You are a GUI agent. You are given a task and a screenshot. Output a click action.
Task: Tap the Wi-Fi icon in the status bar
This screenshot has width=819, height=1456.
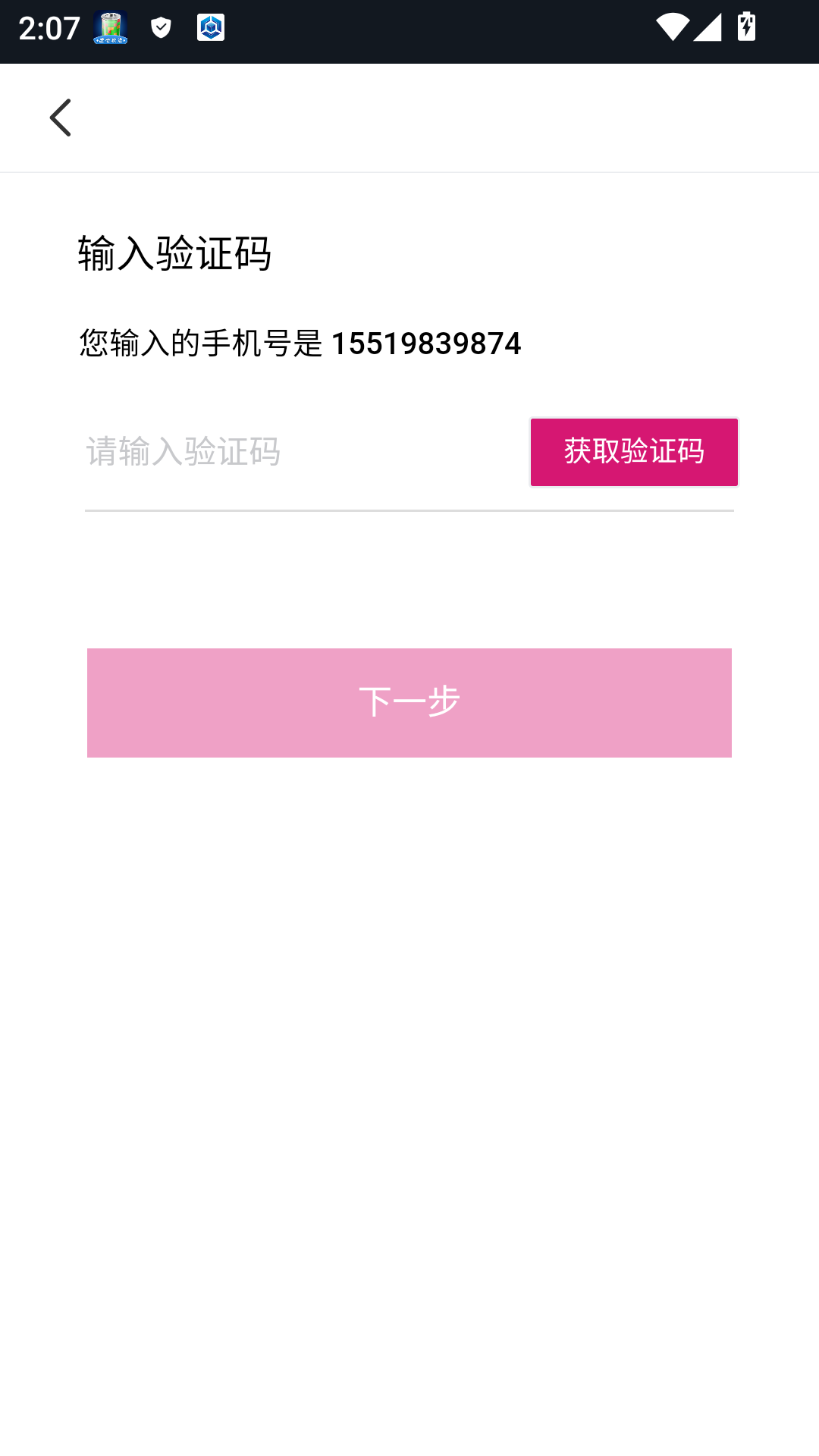673,29
